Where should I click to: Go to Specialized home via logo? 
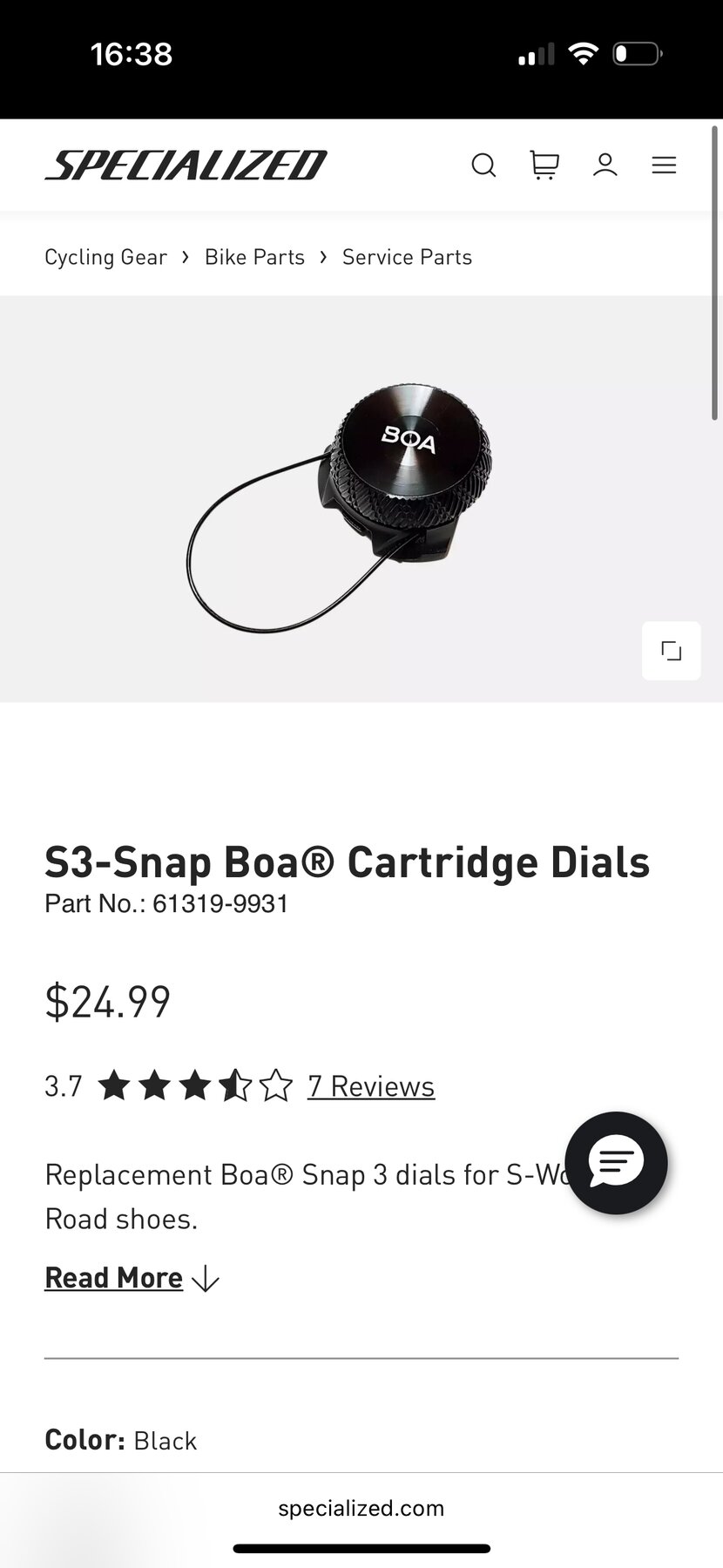click(x=186, y=165)
